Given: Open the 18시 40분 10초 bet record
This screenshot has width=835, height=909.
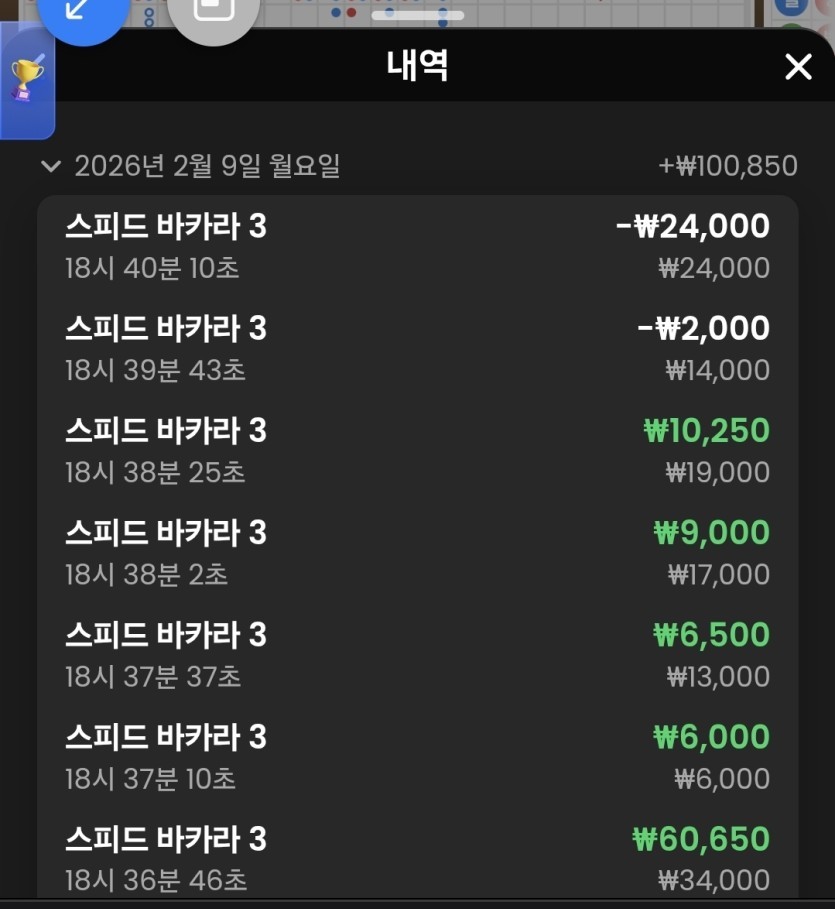Looking at the screenshot, I should tap(417, 247).
